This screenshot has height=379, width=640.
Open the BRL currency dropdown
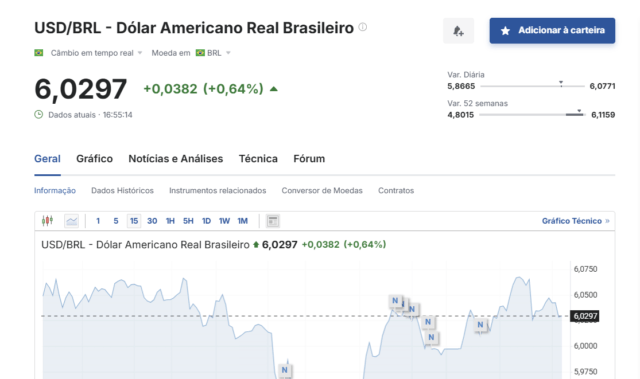[x=213, y=53]
